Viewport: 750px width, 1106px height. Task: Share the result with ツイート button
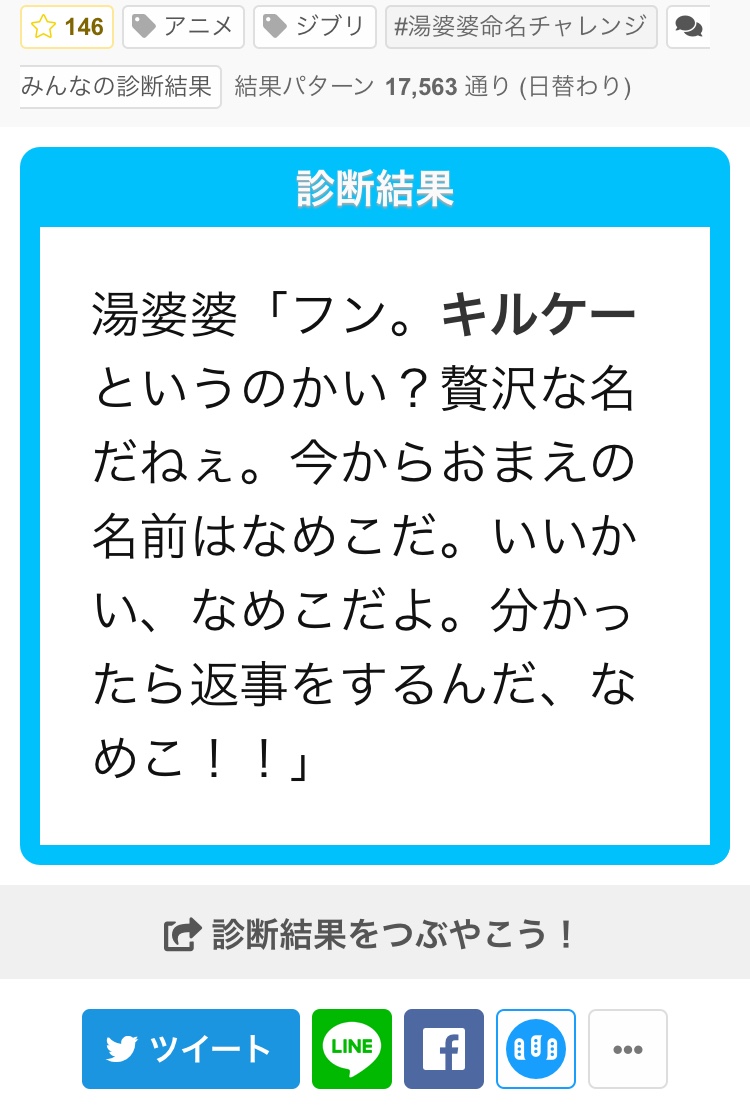click(190, 1049)
